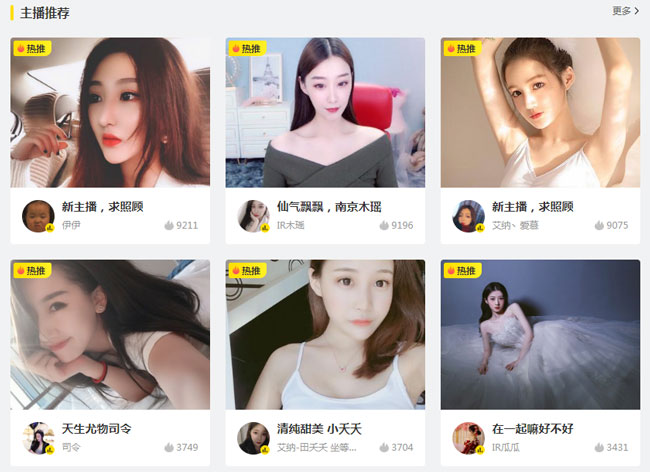View streamer IR木瑶's avatar profile

(x=253, y=215)
